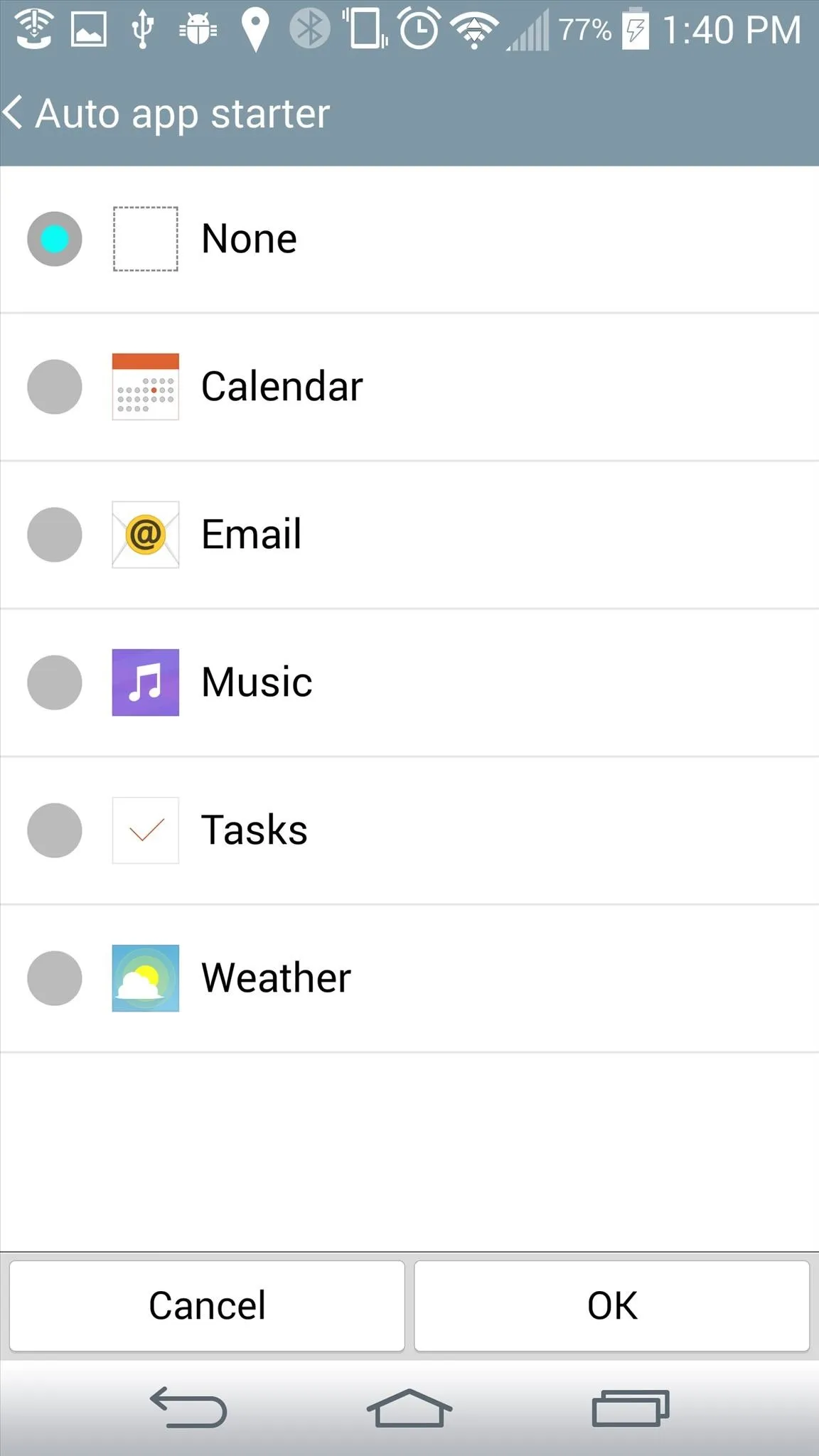Choose Weather from the list
This screenshot has height=1456, width=819.
[409, 978]
